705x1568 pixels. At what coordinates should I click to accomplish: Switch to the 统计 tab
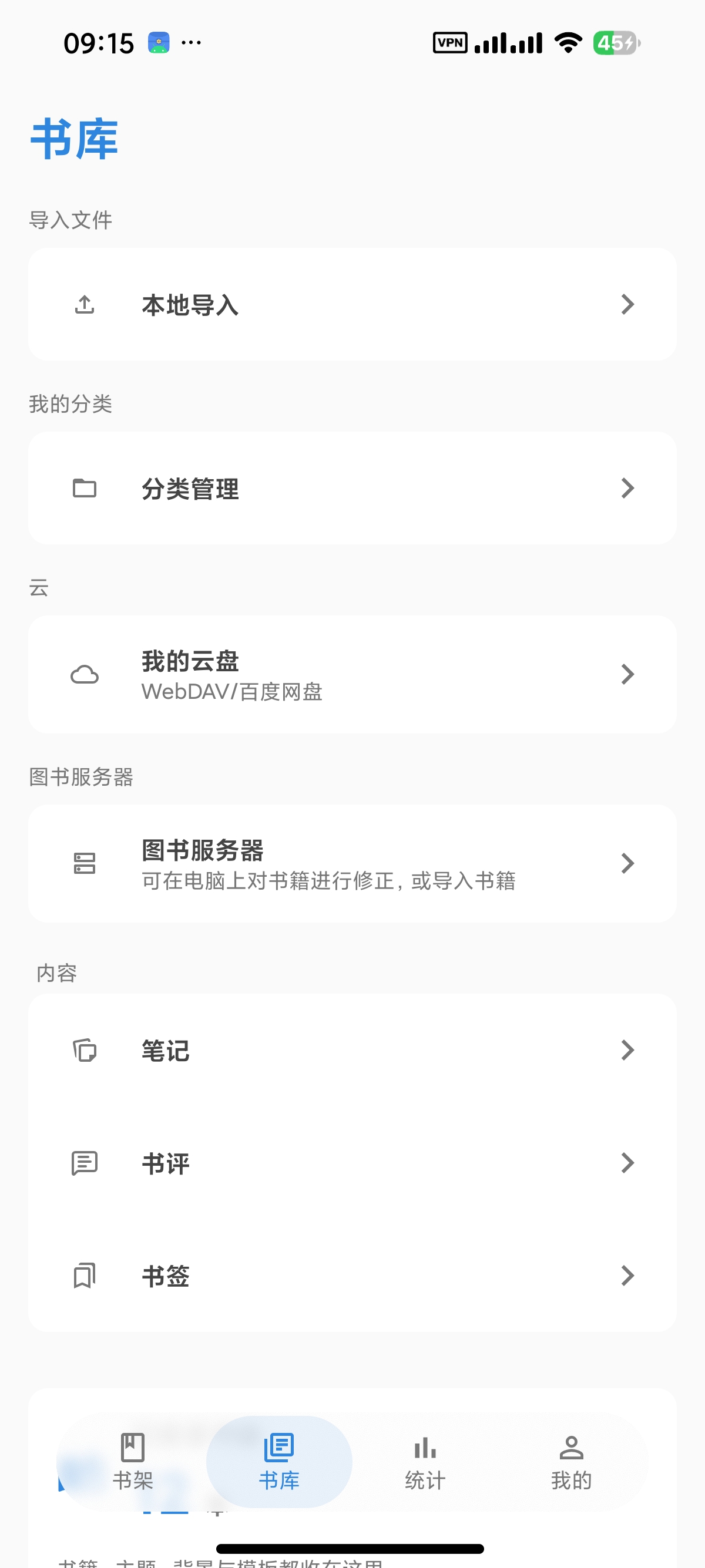[x=425, y=1462]
